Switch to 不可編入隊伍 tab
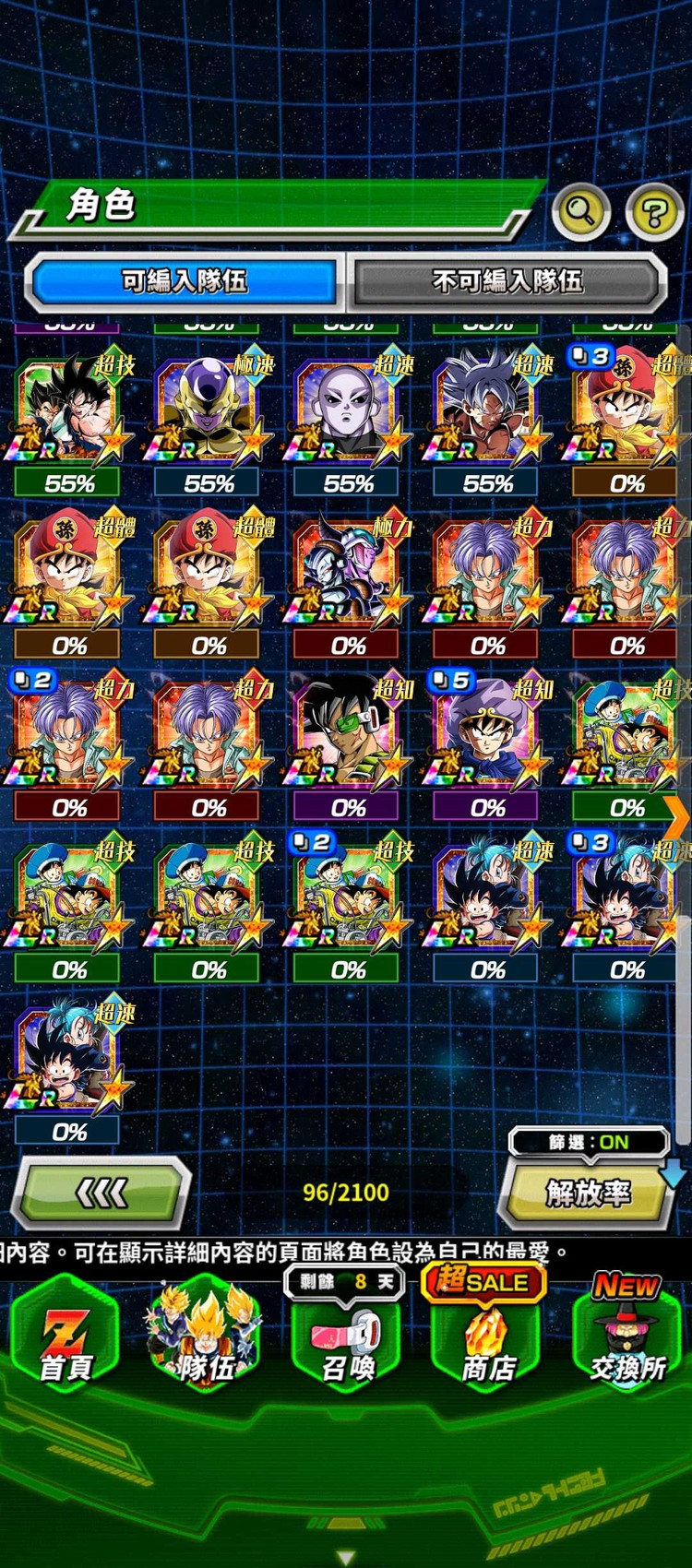The height and width of the screenshot is (1568, 692). coord(507,280)
